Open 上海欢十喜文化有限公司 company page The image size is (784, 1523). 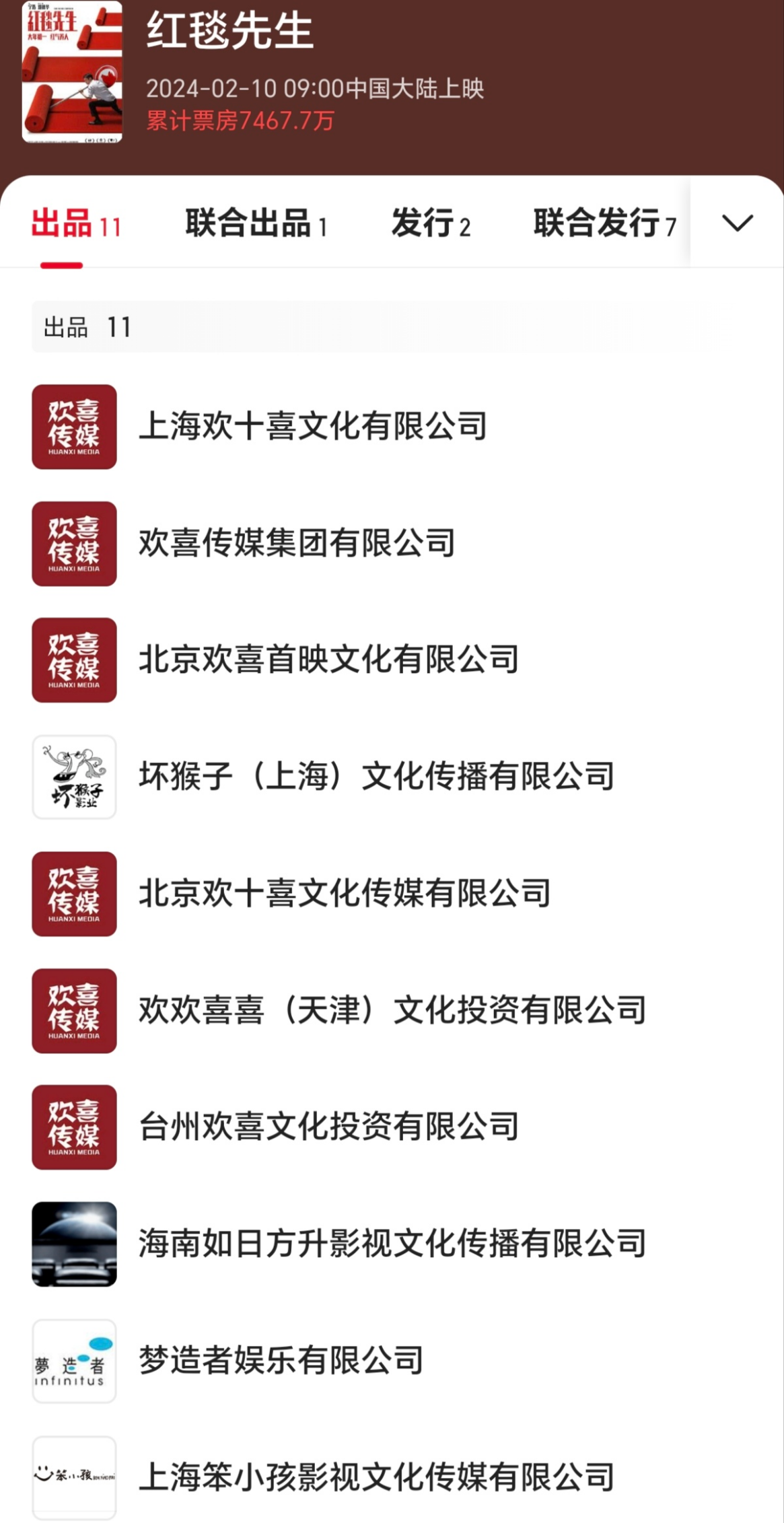click(313, 427)
